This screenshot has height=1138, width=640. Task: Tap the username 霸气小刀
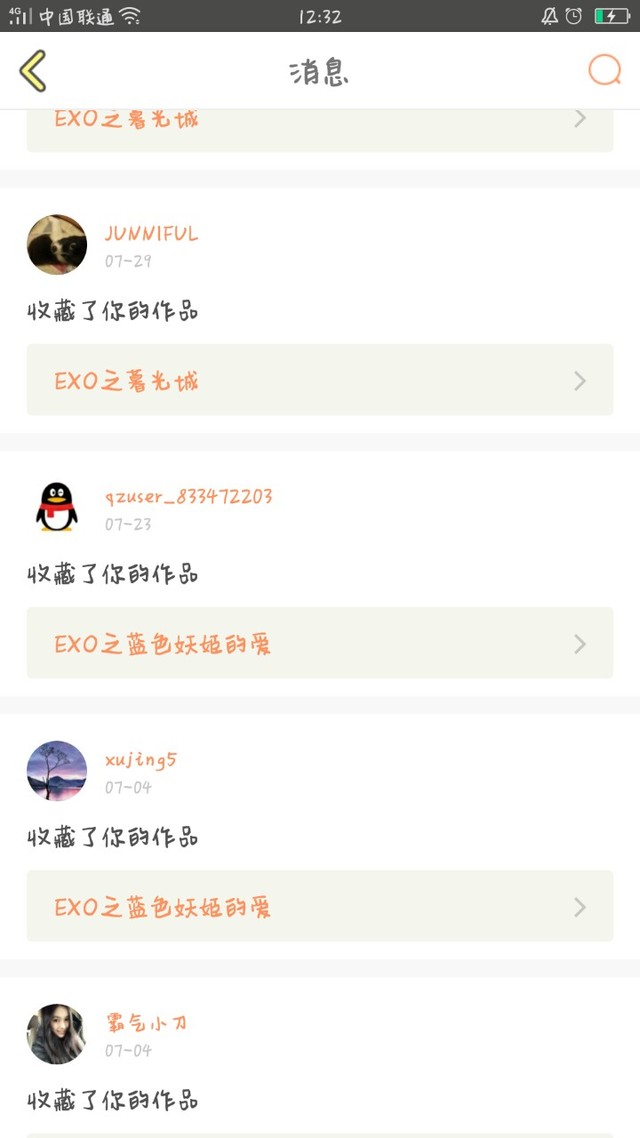point(146,1023)
